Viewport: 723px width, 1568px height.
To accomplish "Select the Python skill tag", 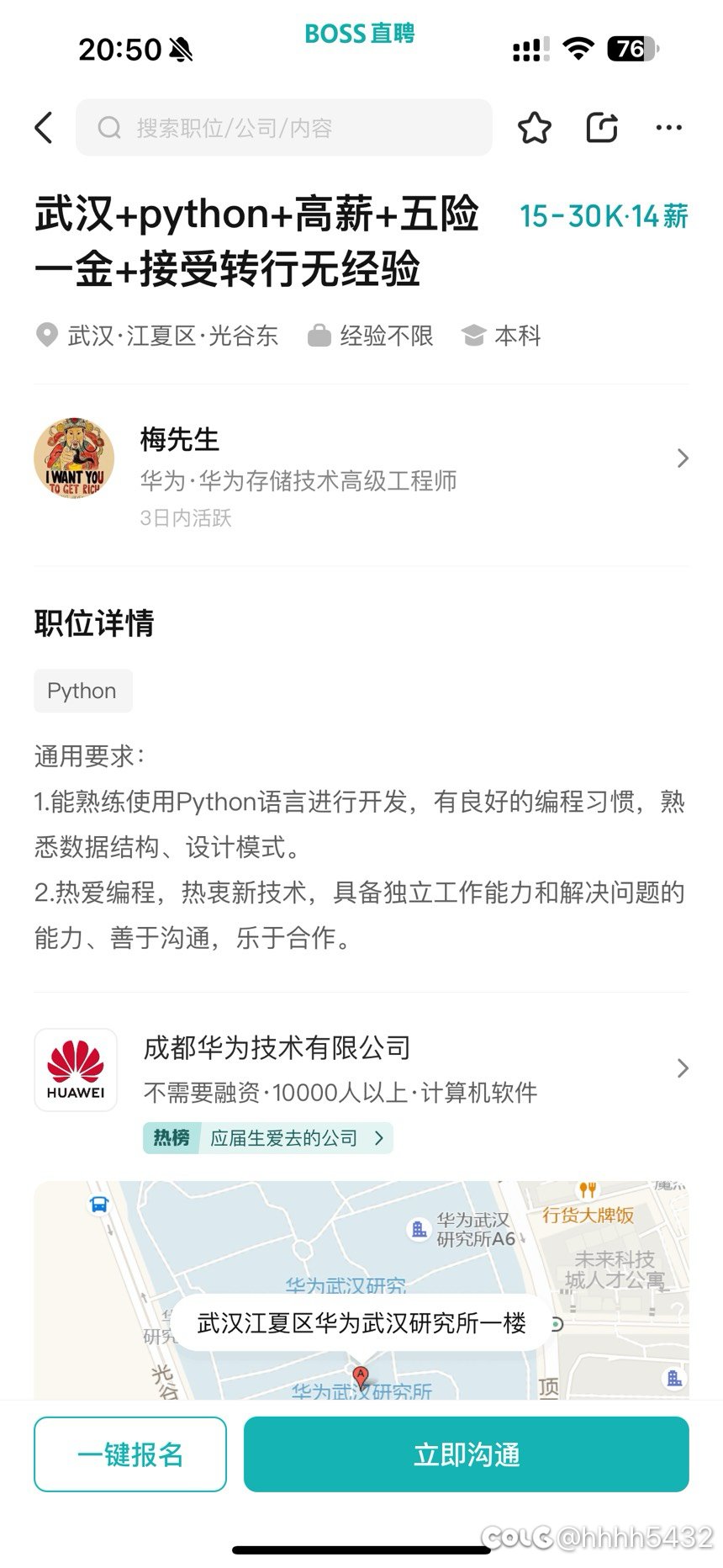I will pyautogui.click(x=82, y=691).
